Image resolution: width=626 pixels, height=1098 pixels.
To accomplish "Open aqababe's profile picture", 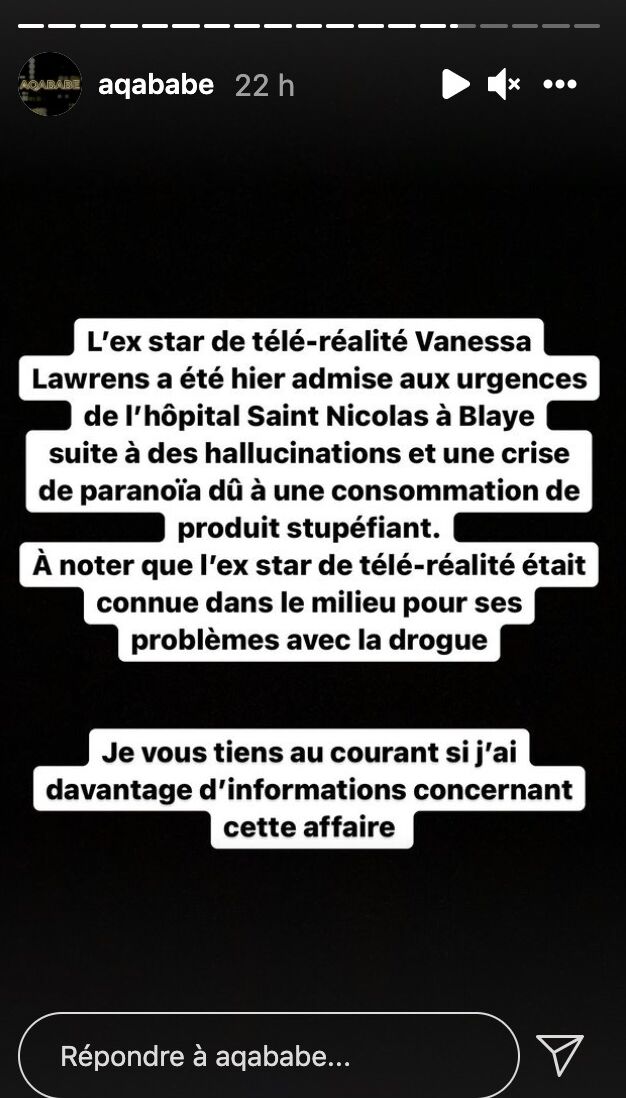I will point(50,85).
